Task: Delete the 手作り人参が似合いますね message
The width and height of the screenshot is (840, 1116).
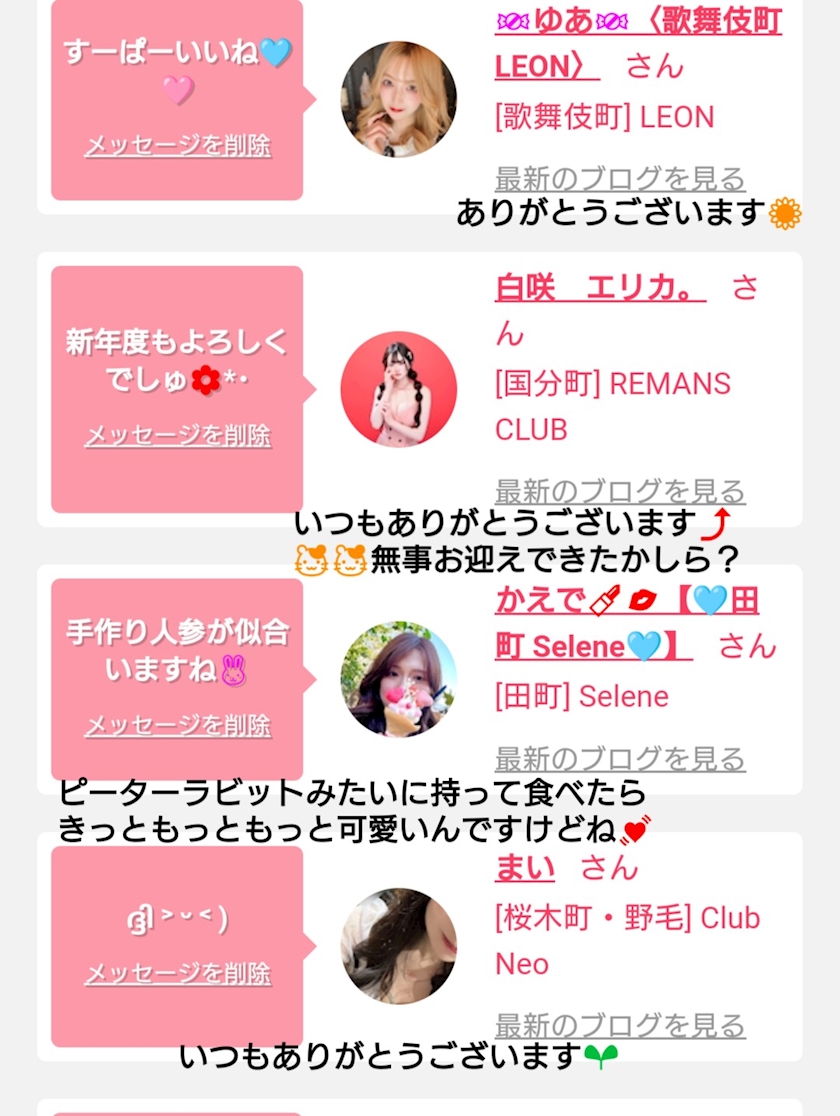Action: pyautogui.click(x=177, y=725)
